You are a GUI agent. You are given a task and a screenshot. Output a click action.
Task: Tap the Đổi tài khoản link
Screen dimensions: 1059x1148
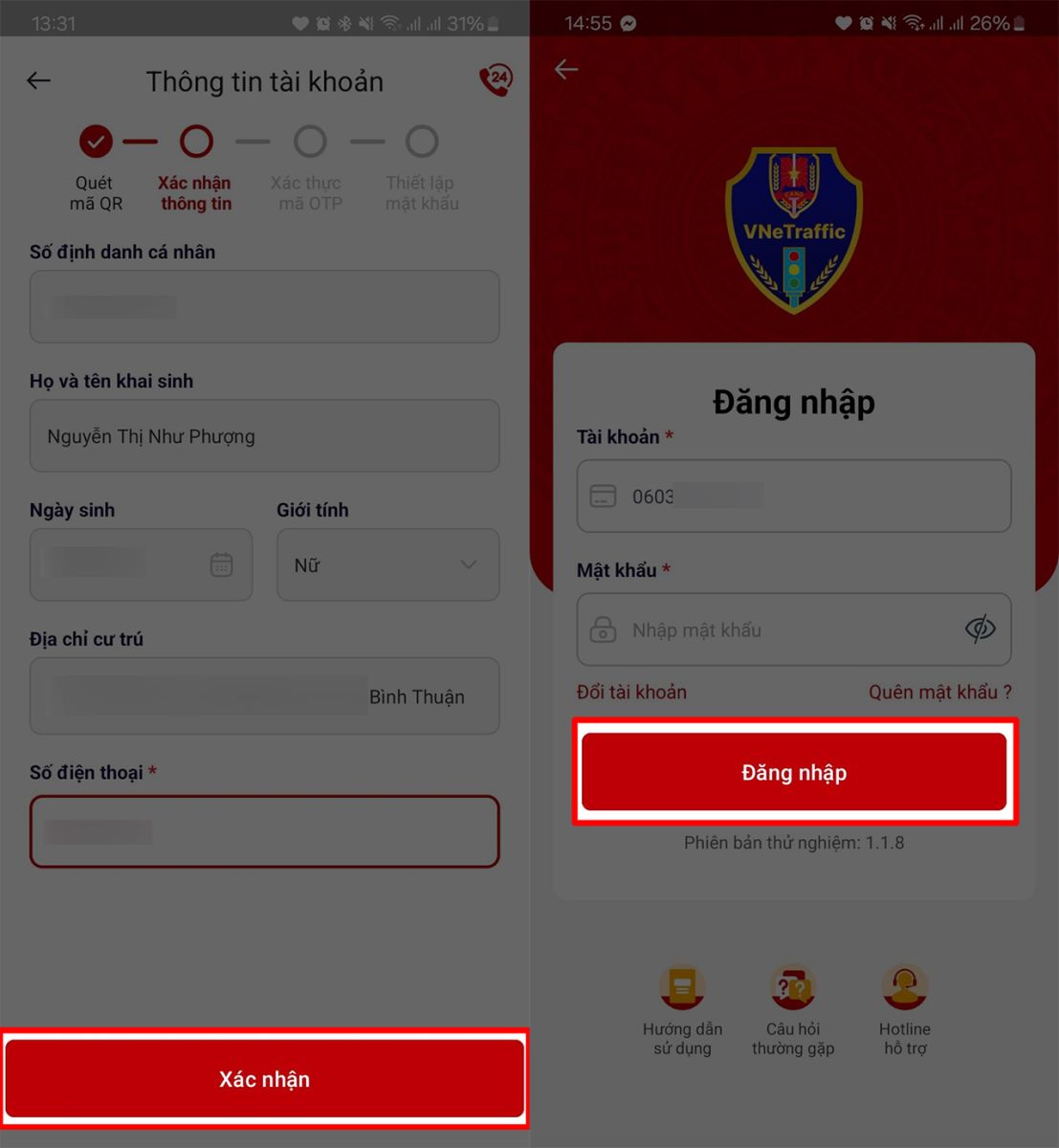pyautogui.click(x=631, y=692)
